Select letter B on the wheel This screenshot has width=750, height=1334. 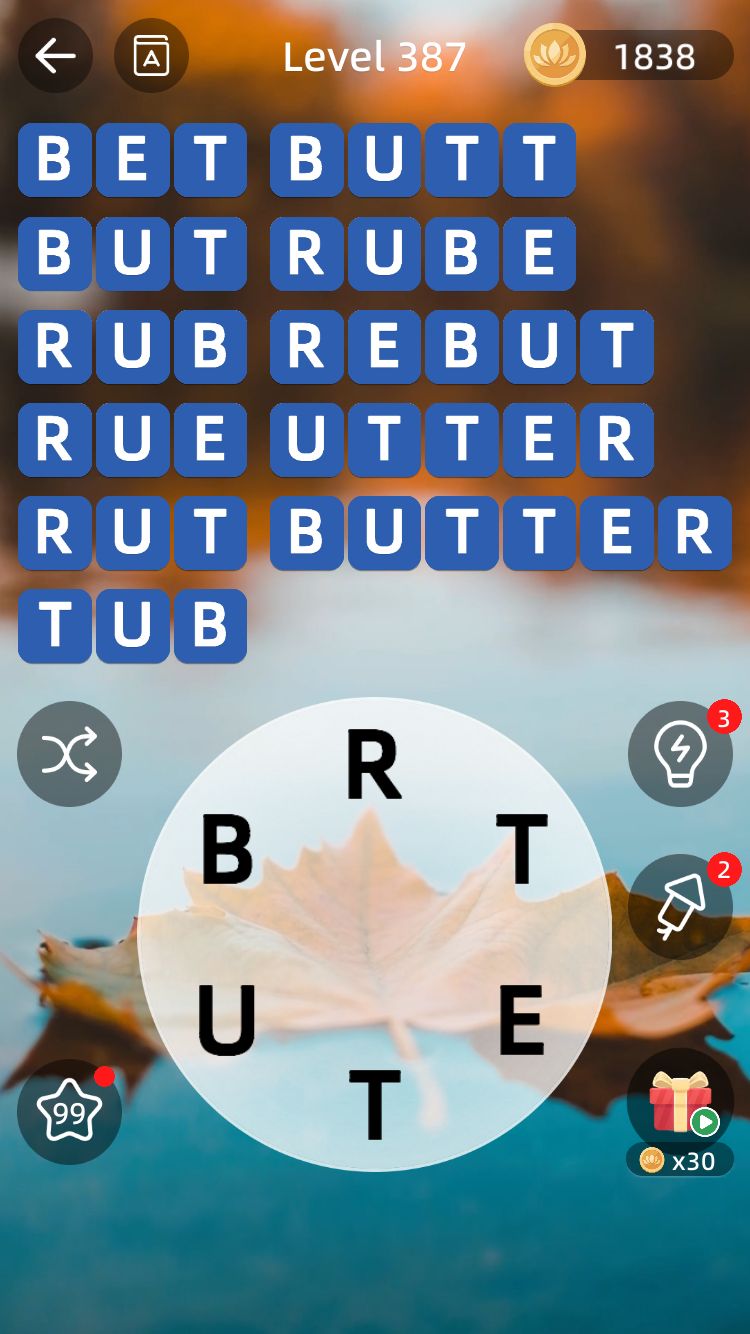coord(228,850)
